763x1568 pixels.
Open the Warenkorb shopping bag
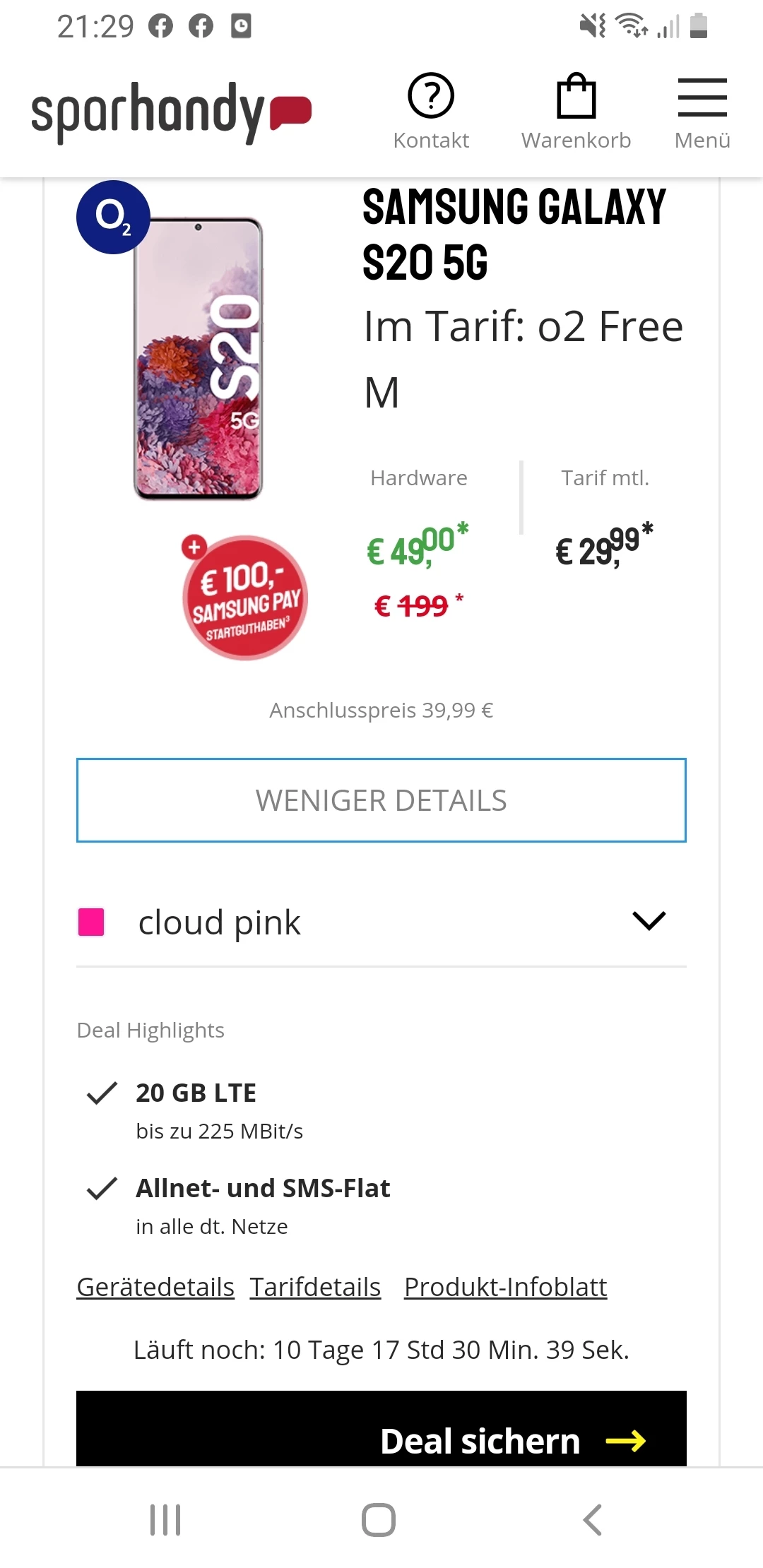(576, 112)
